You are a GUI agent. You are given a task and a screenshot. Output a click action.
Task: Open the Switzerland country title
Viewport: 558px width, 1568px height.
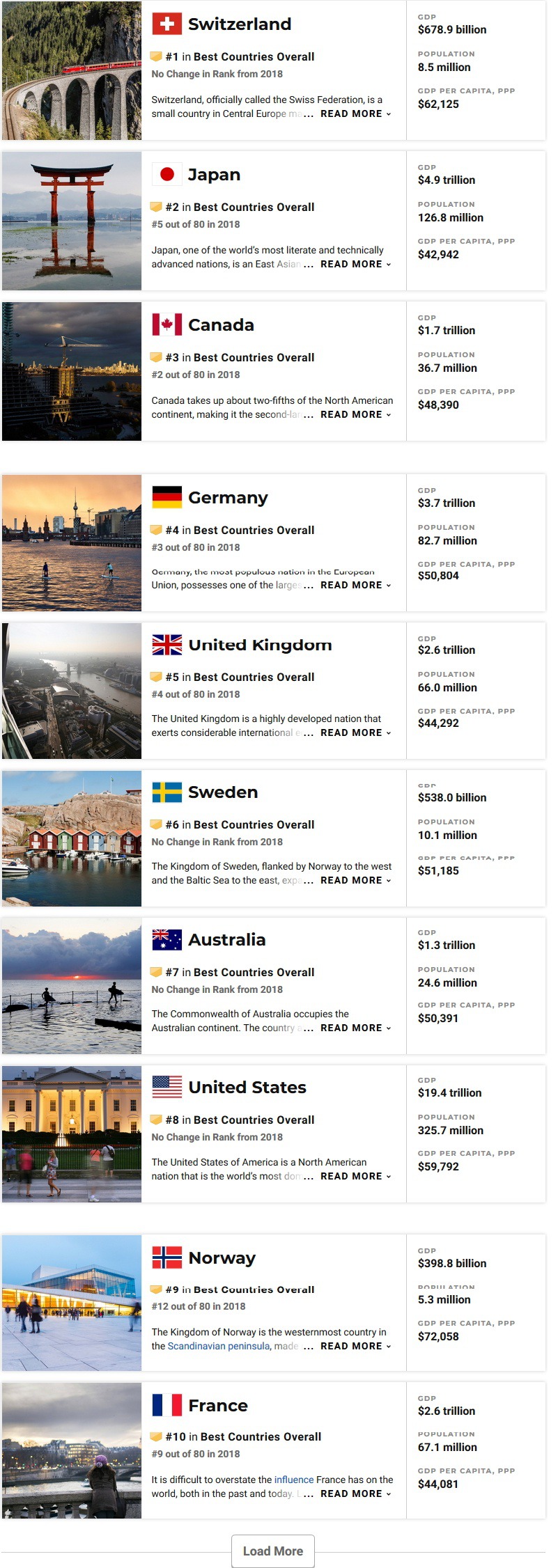tap(240, 24)
